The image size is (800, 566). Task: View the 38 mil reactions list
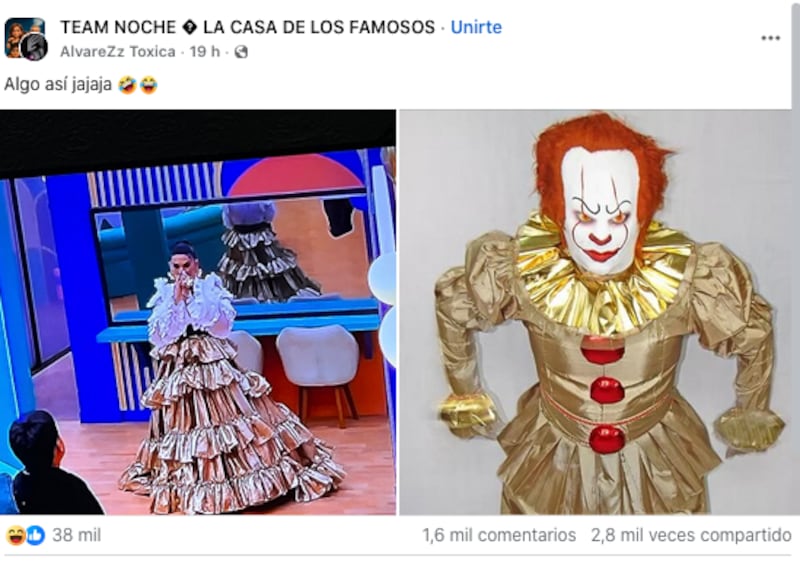point(76,535)
